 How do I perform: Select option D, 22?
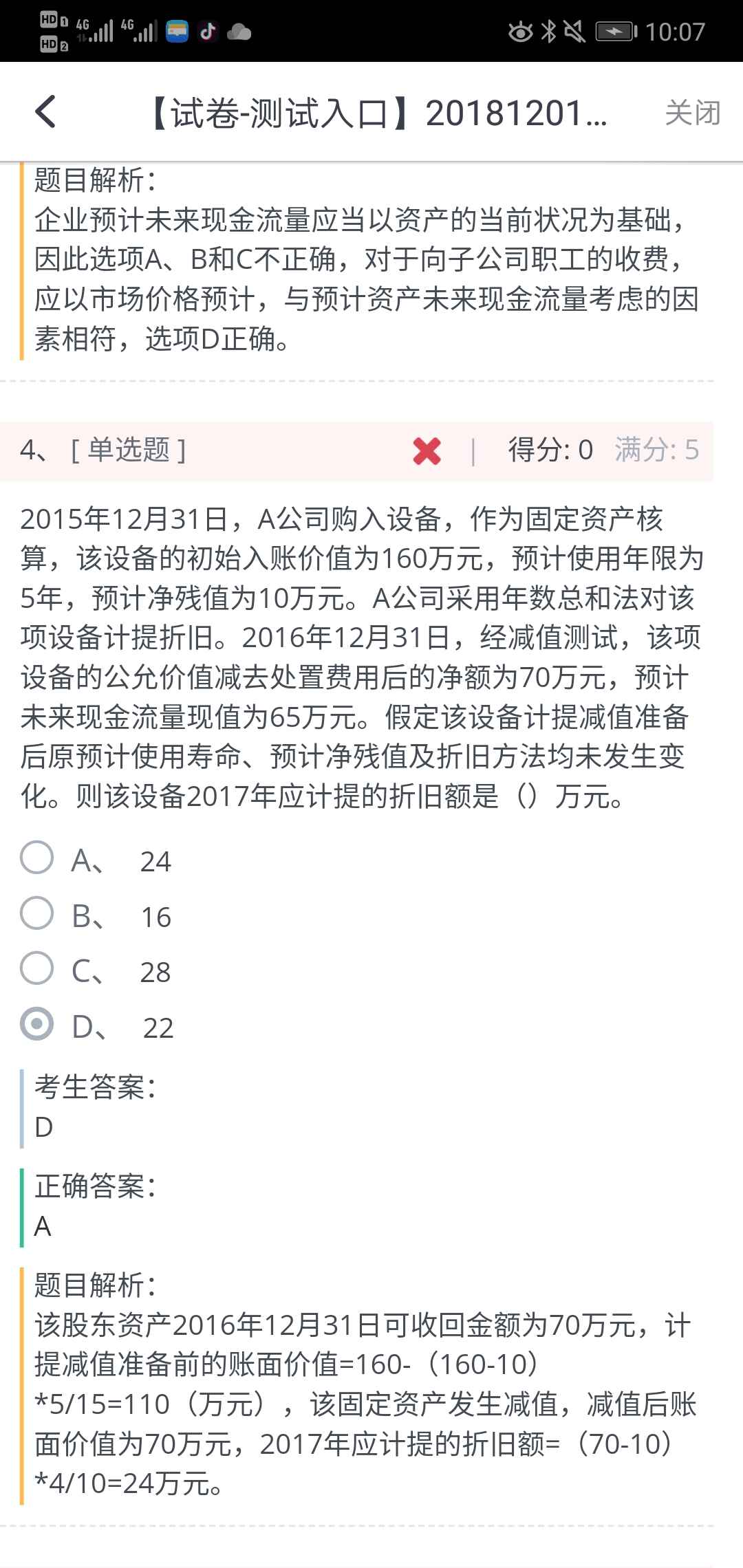coord(37,1025)
